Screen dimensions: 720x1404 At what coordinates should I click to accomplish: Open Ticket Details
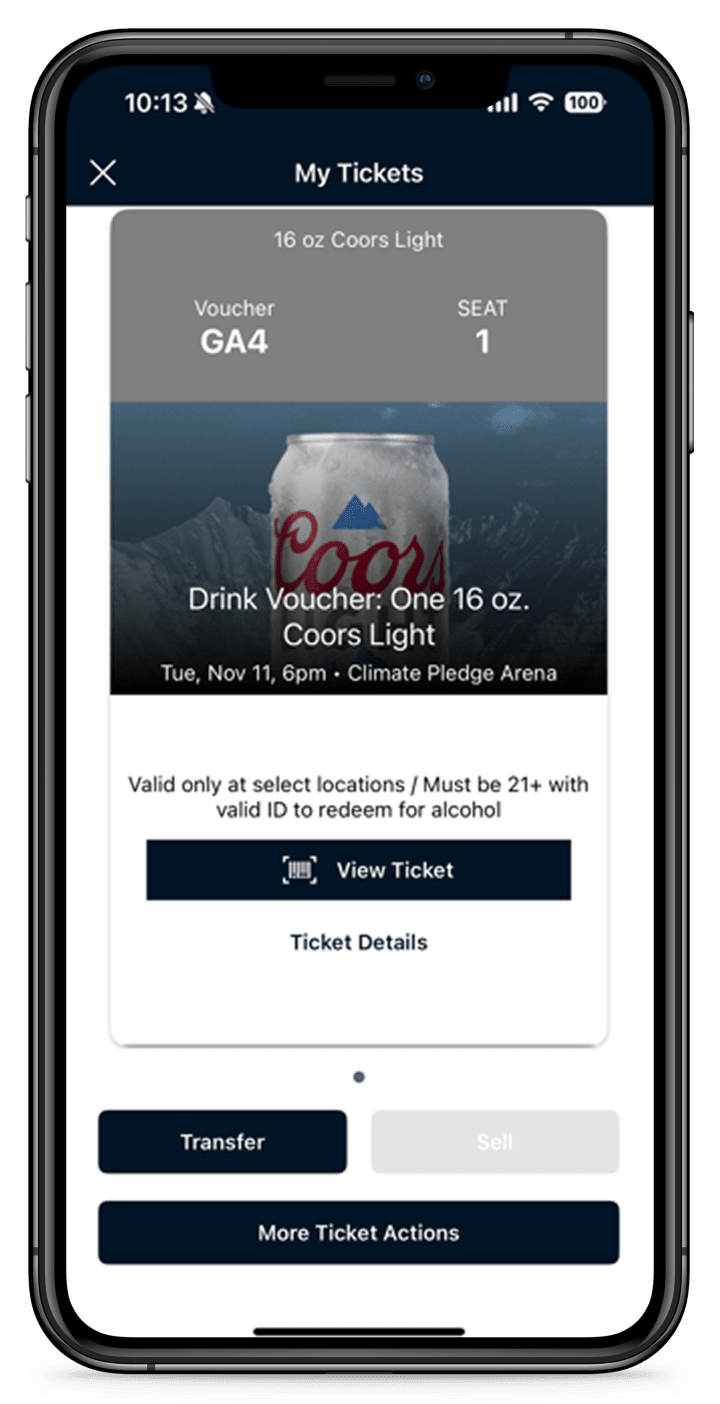(x=358, y=942)
